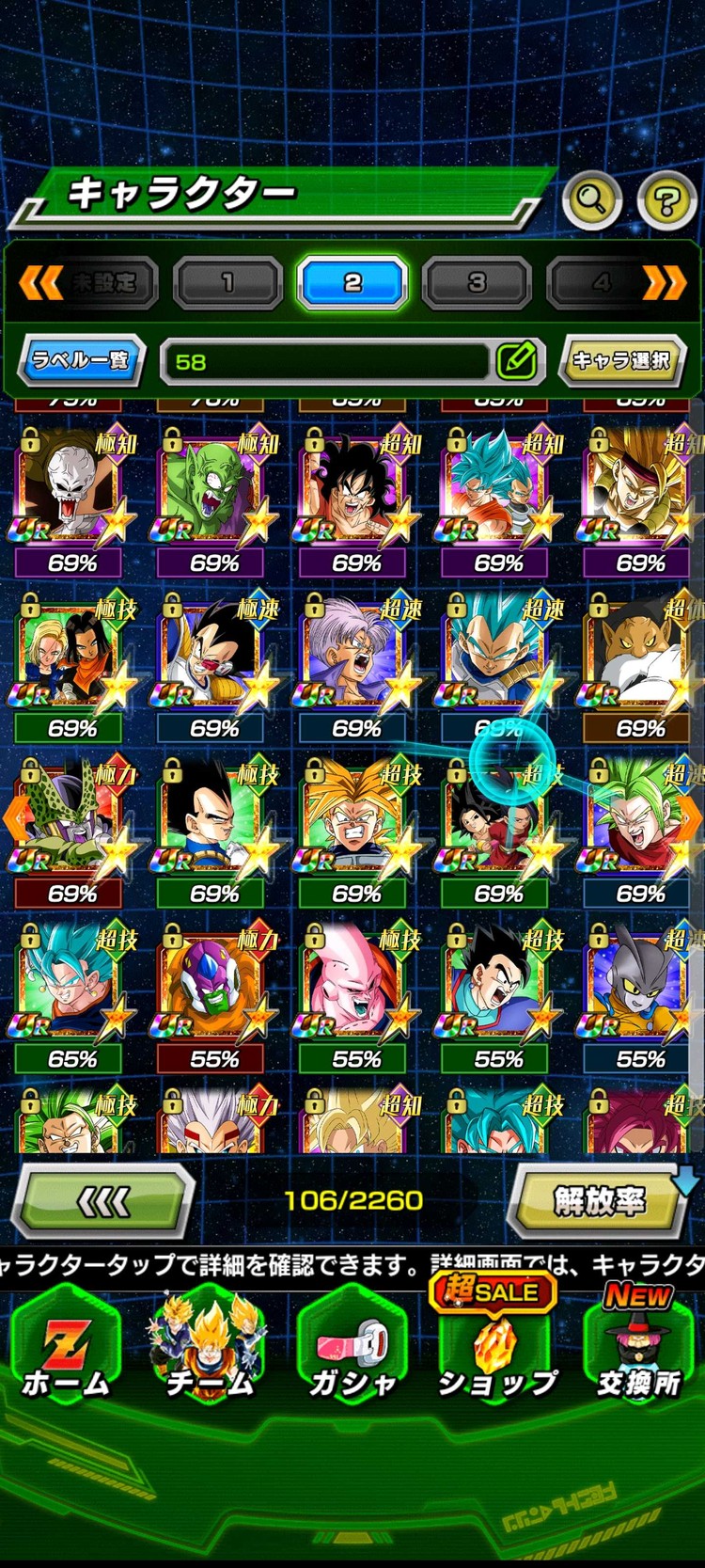
Task: Open the ショップ shop
Action: tap(496, 1352)
